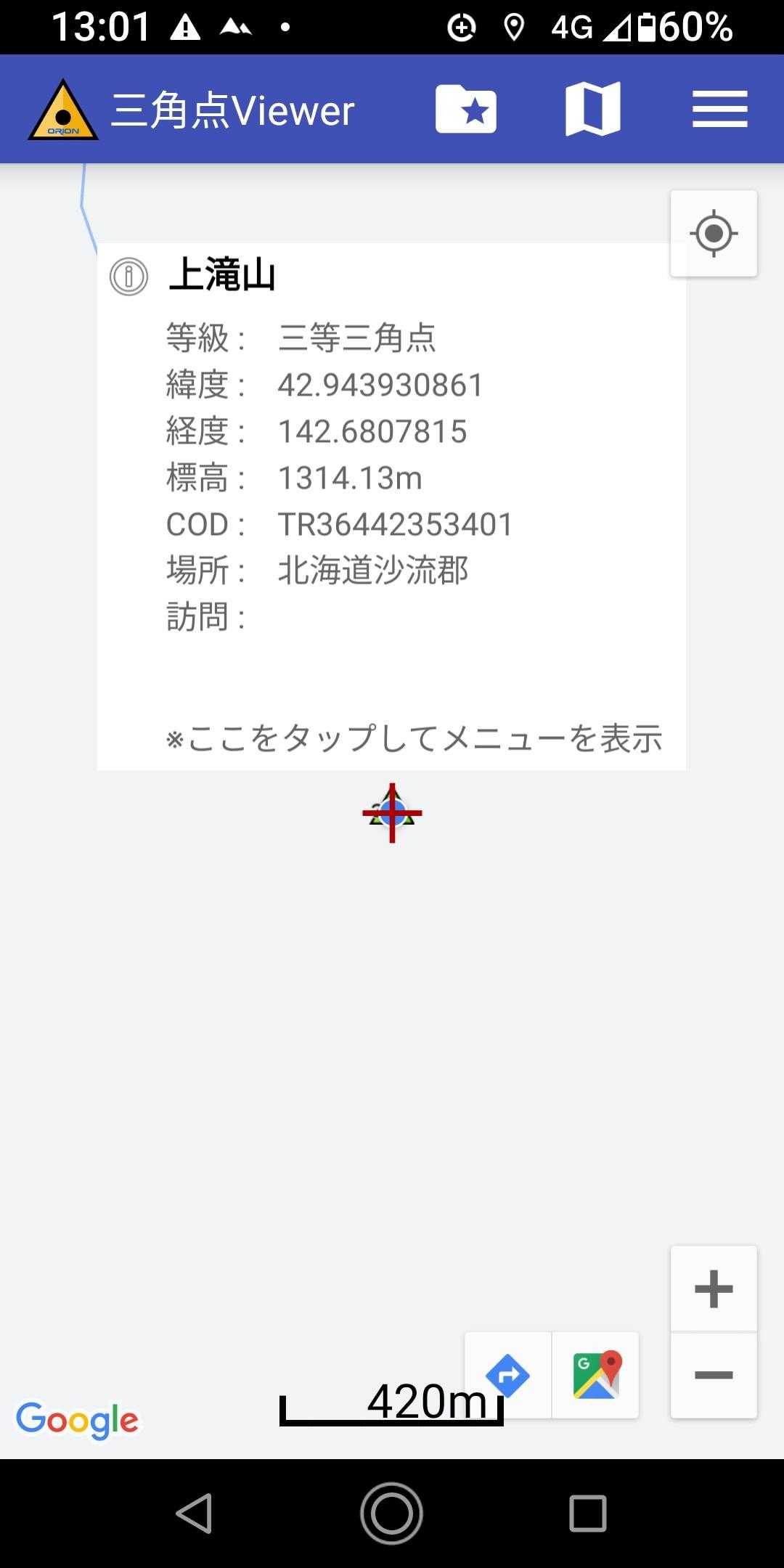Screen dimensions: 784x1568
Task: Open the recent apps view
Action: pos(587,1514)
